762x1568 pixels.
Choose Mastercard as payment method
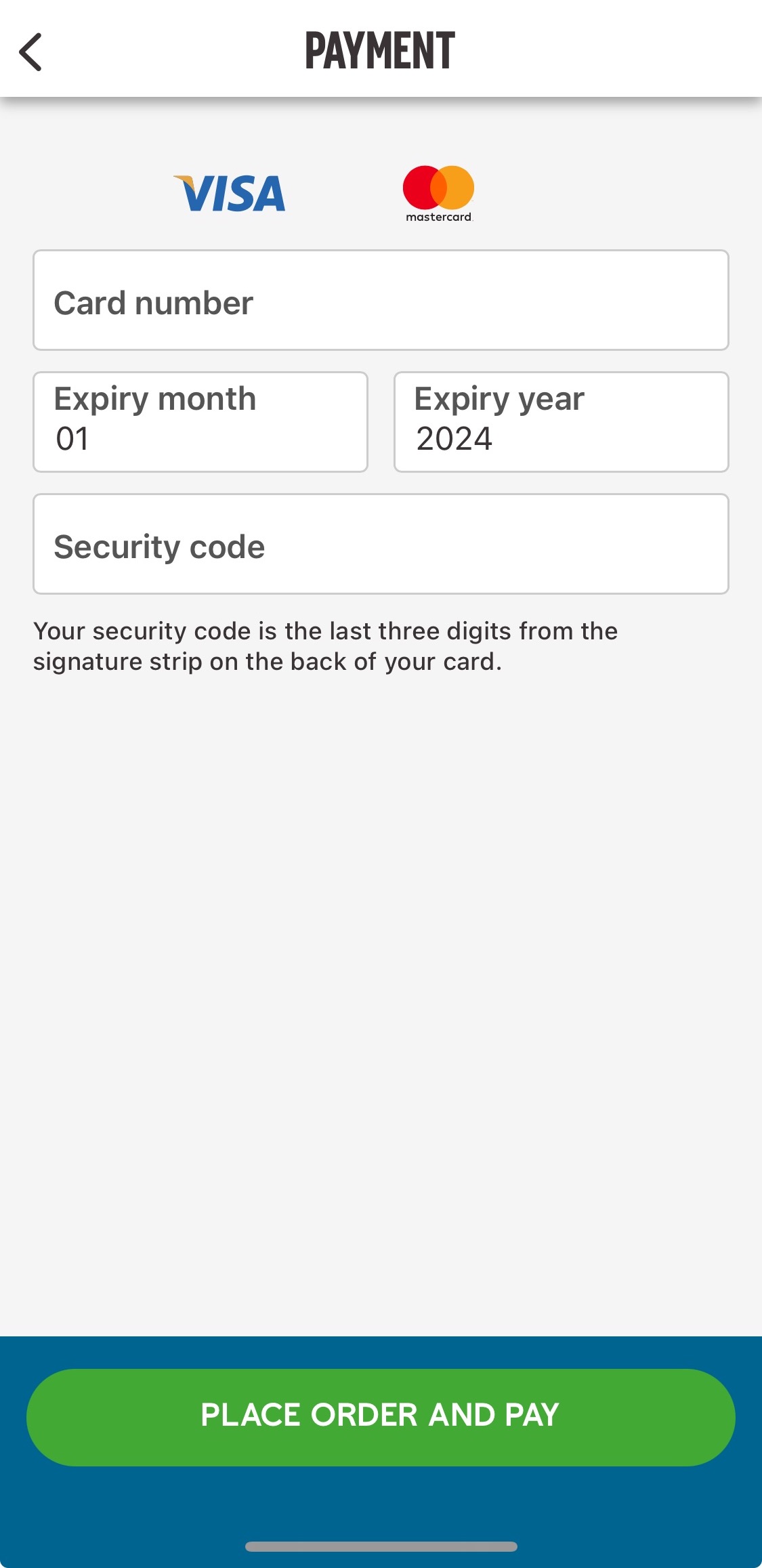coord(438,192)
